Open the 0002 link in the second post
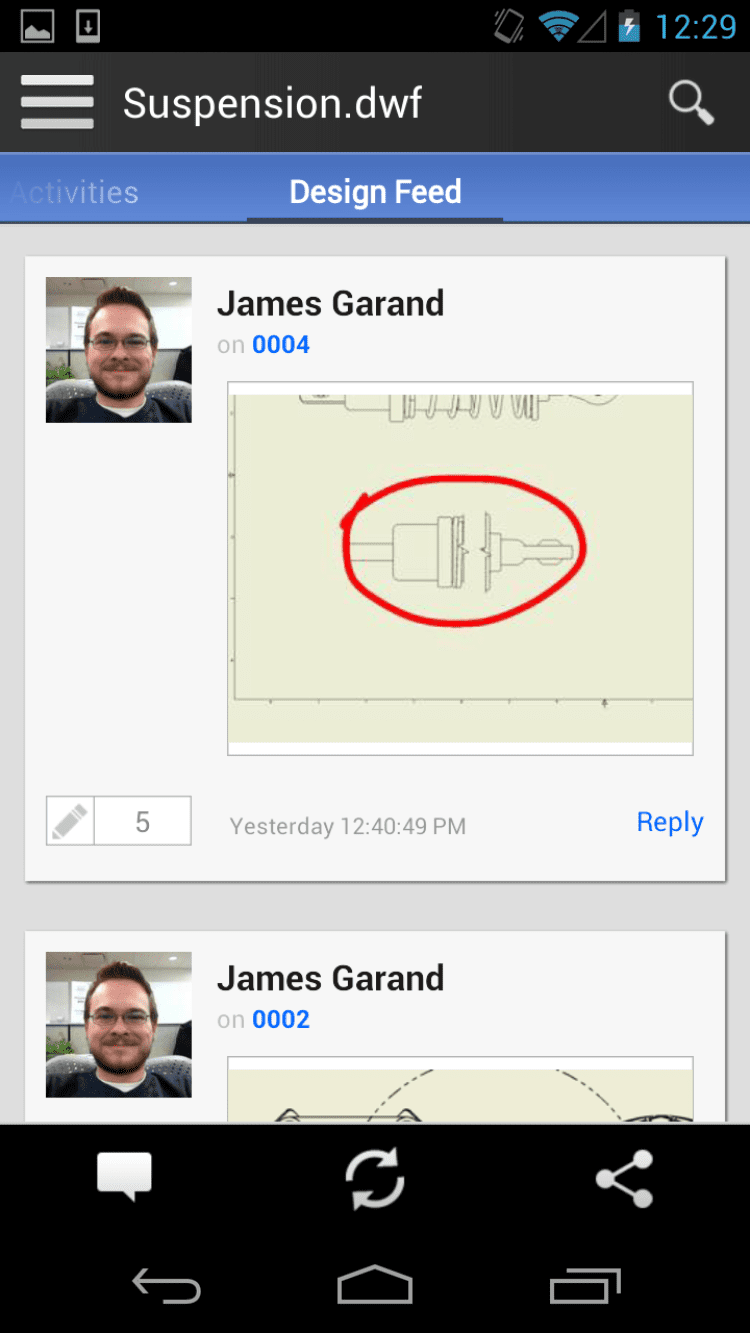 coord(280,1020)
